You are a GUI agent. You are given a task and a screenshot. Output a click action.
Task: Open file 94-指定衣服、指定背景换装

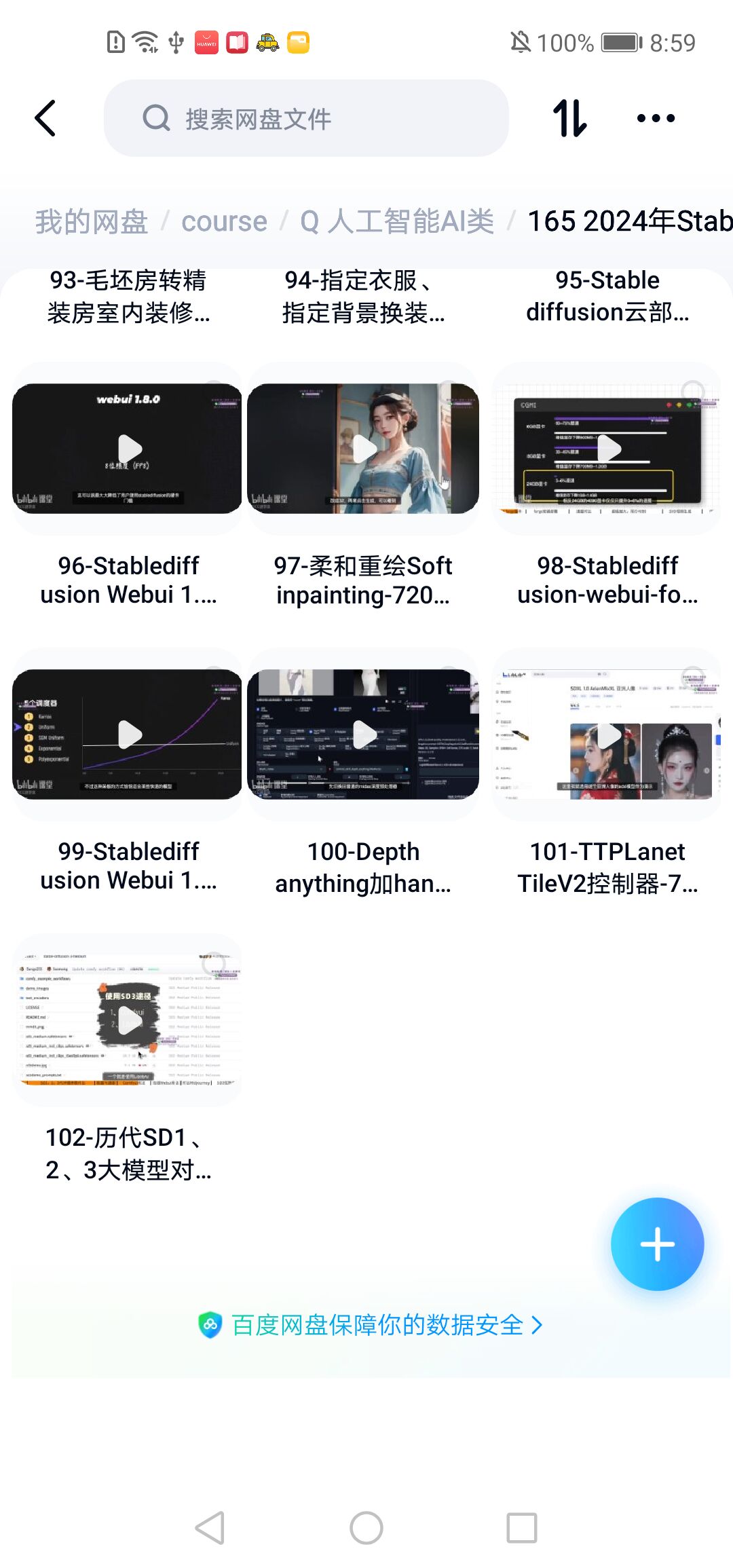(363, 297)
